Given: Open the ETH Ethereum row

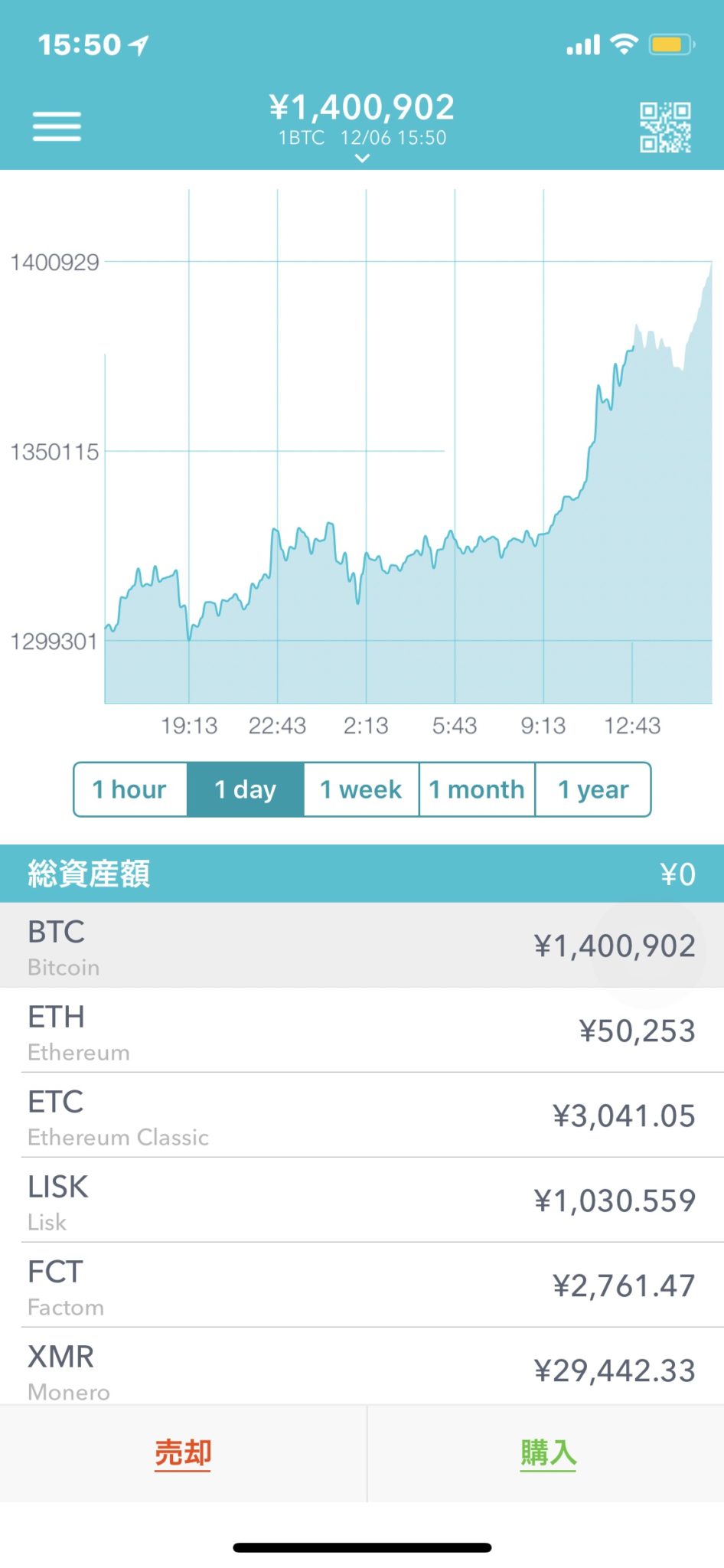Looking at the screenshot, I should (x=362, y=1031).
